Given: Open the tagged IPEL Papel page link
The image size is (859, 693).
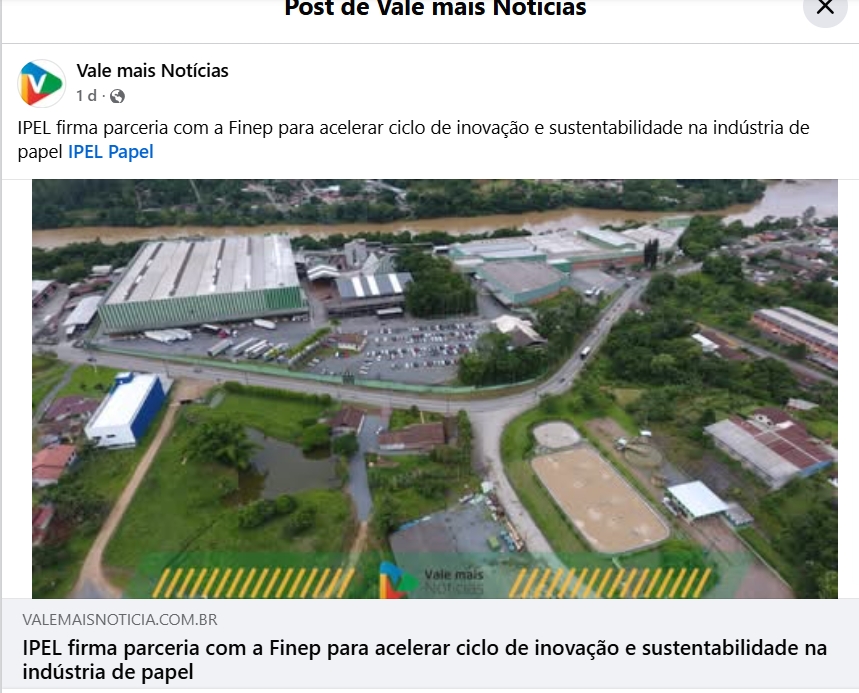Looking at the screenshot, I should point(110,152).
